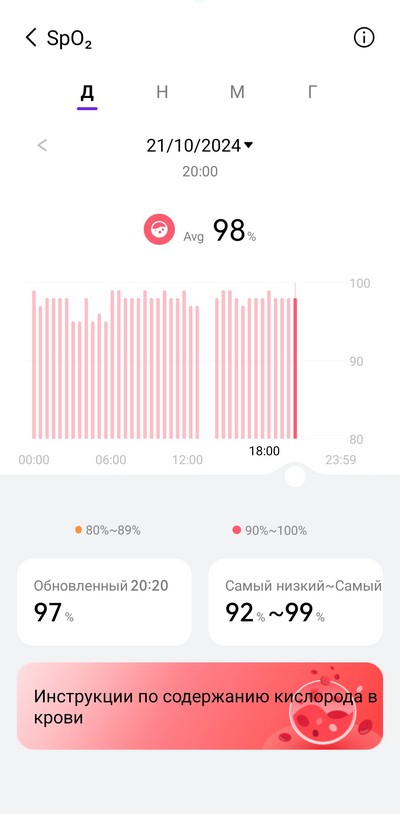Screen dimensions: 400x814
Task: Tap the chart's time selector handle
Action: [x=295, y=476]
